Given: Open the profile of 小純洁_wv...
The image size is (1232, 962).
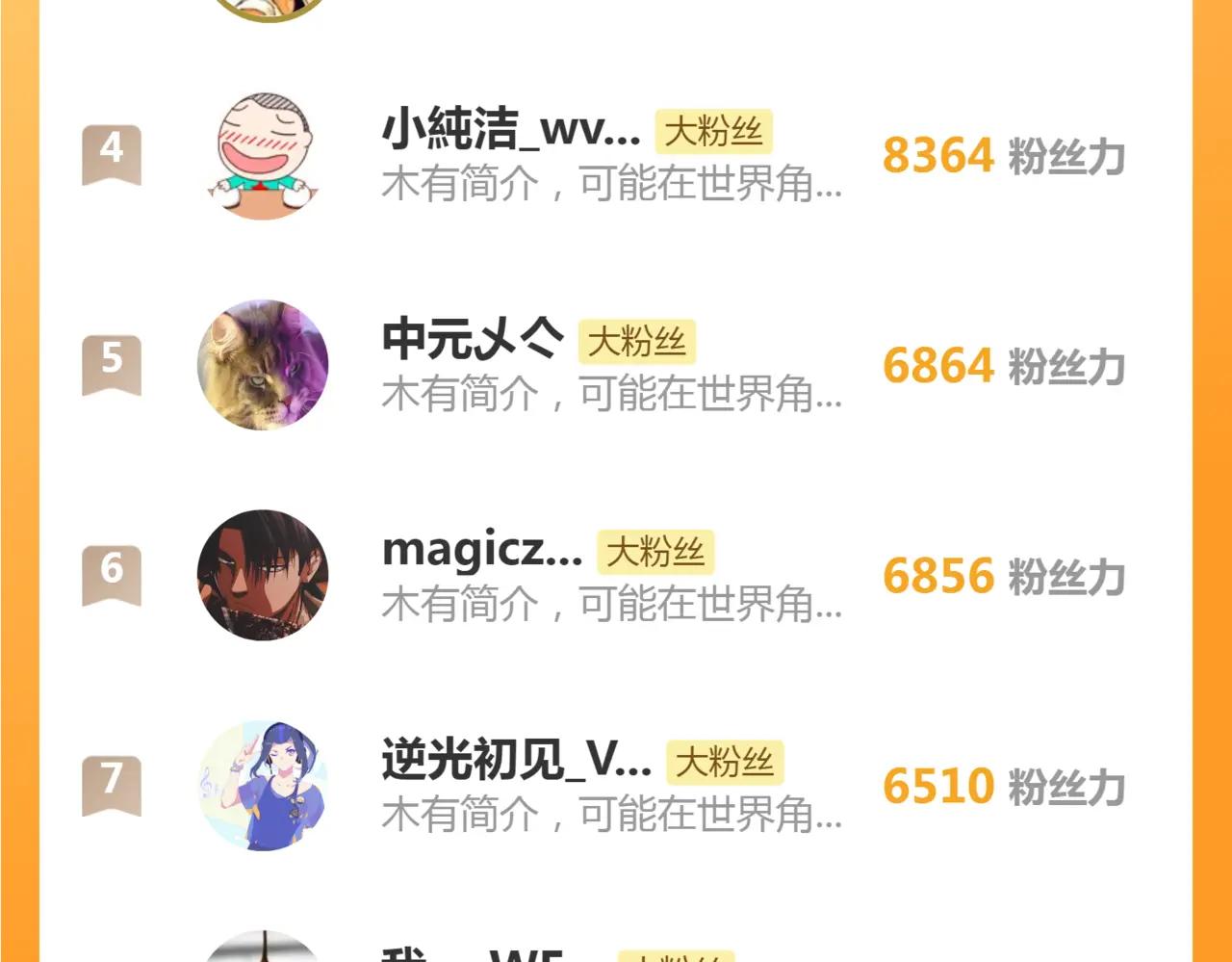Looking at the screenshot, I should tap(511, 130).
